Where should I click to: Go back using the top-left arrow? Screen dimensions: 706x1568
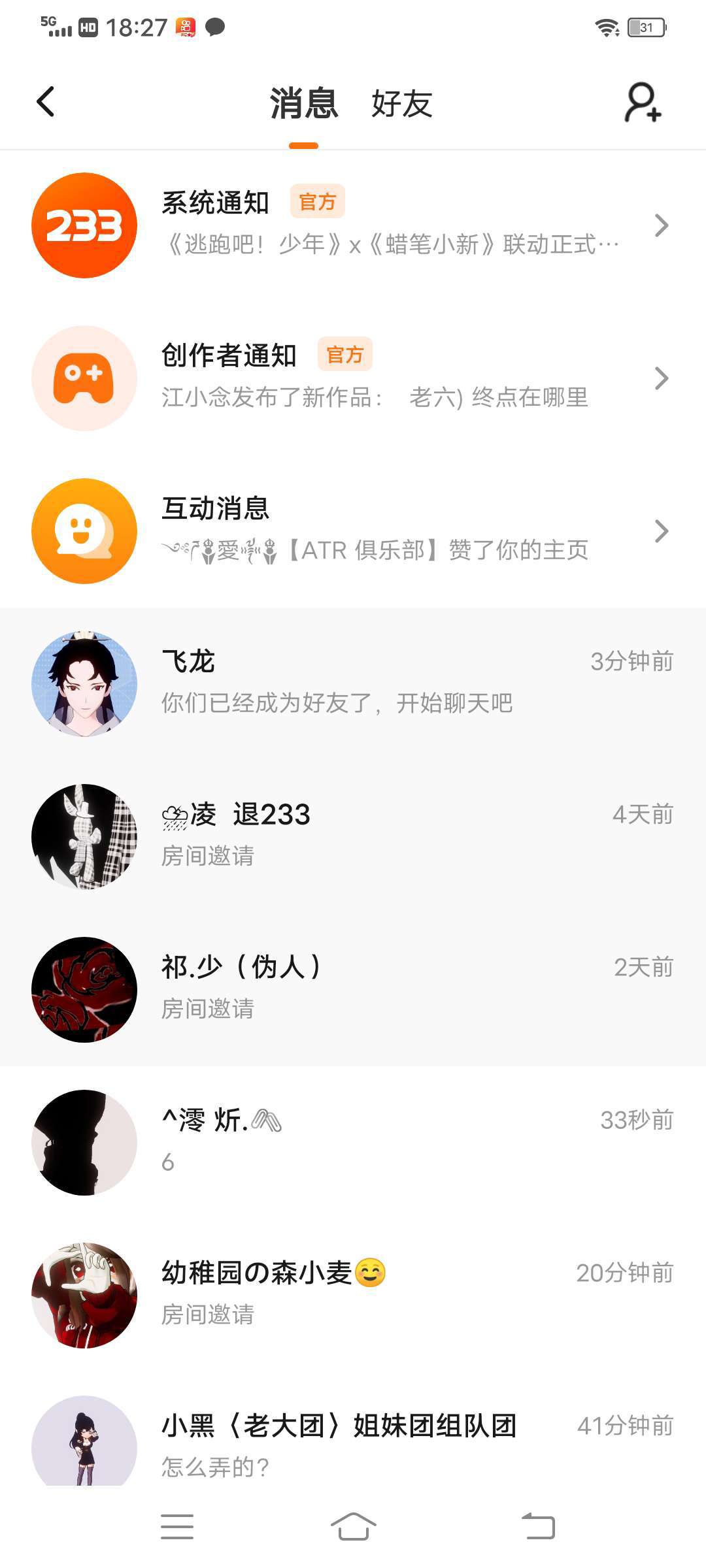click(x=46, y=102)
